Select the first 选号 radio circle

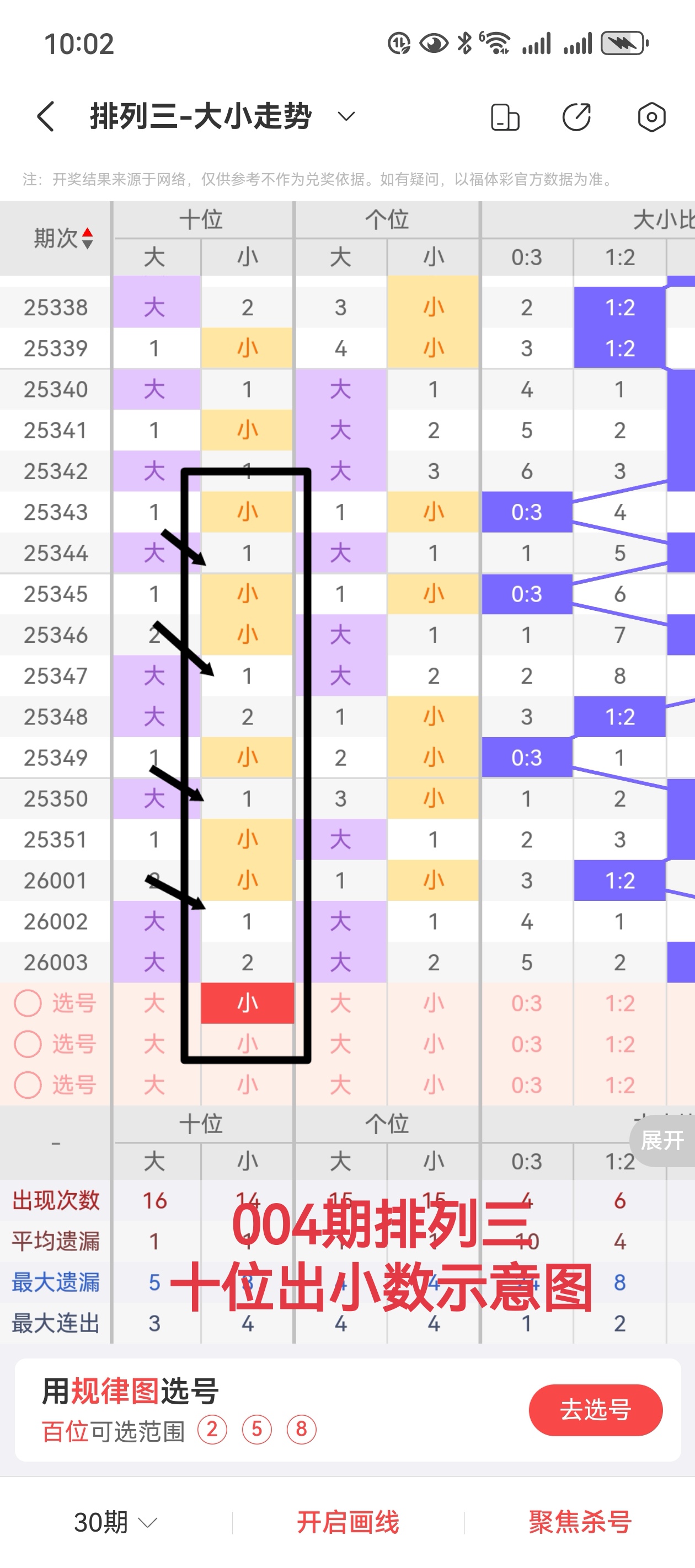pyautogui.click(x=29, y=1003)
